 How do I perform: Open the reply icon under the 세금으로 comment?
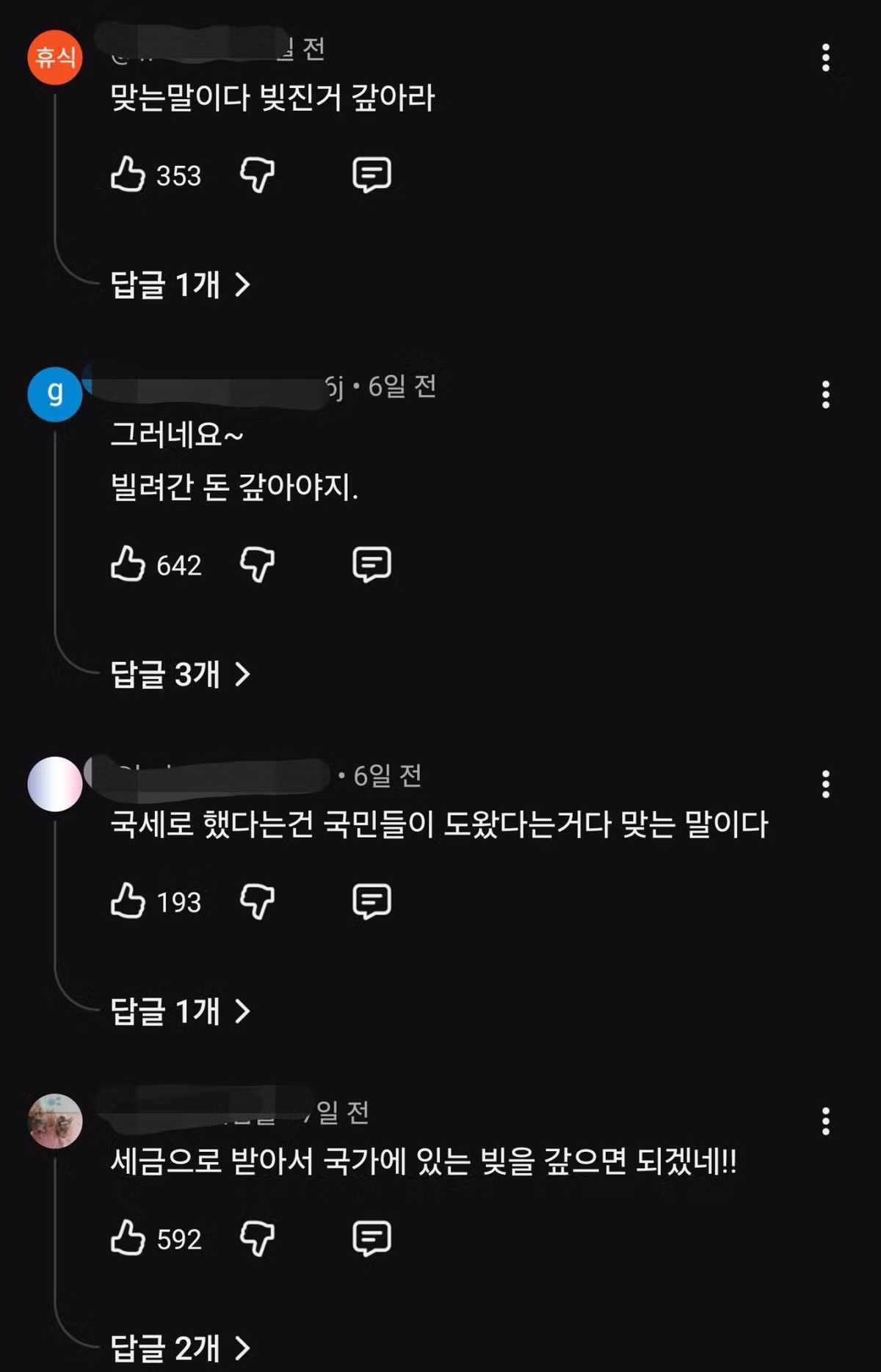coord(371,1238)
